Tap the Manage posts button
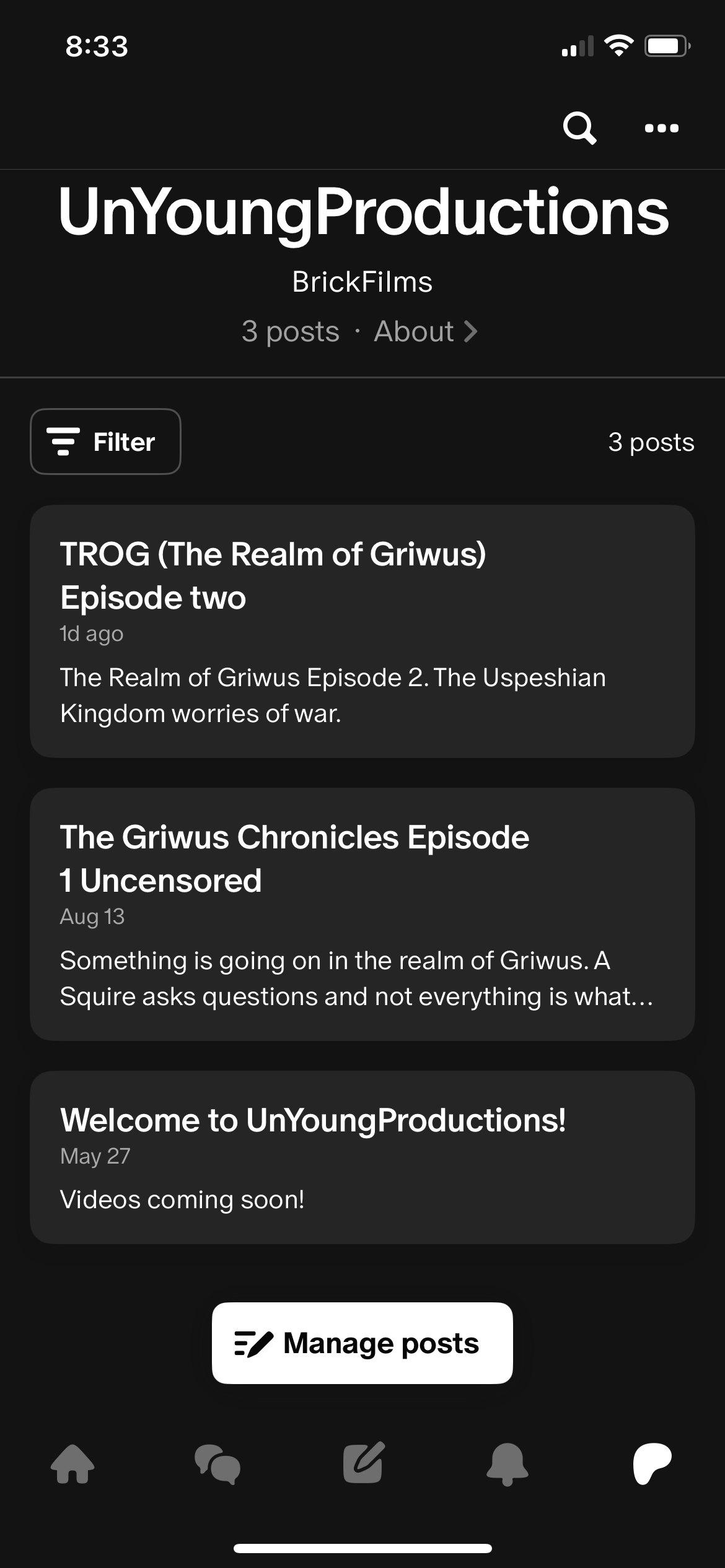This screenshot has height=1568, width=725. click(362, 1343)
